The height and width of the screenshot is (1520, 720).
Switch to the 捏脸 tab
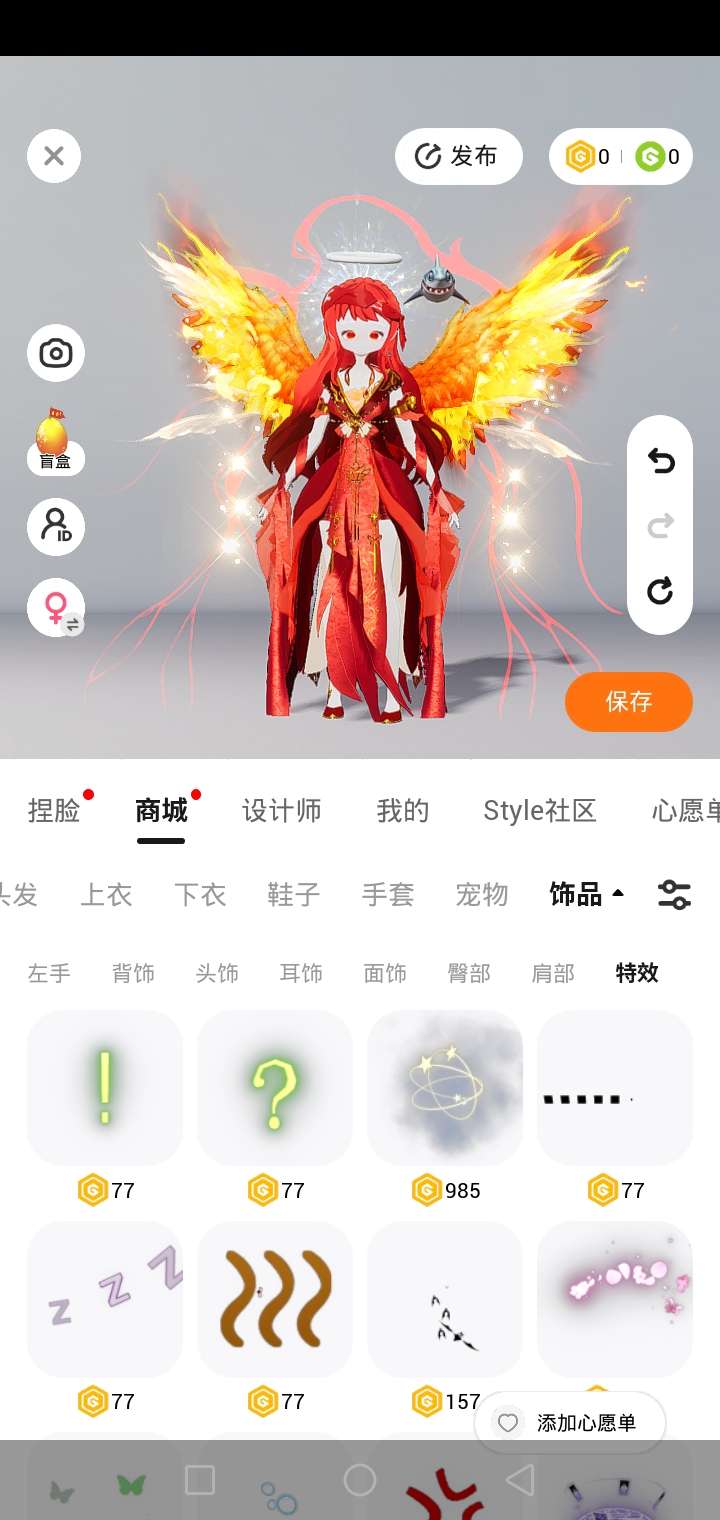point(54,810)
